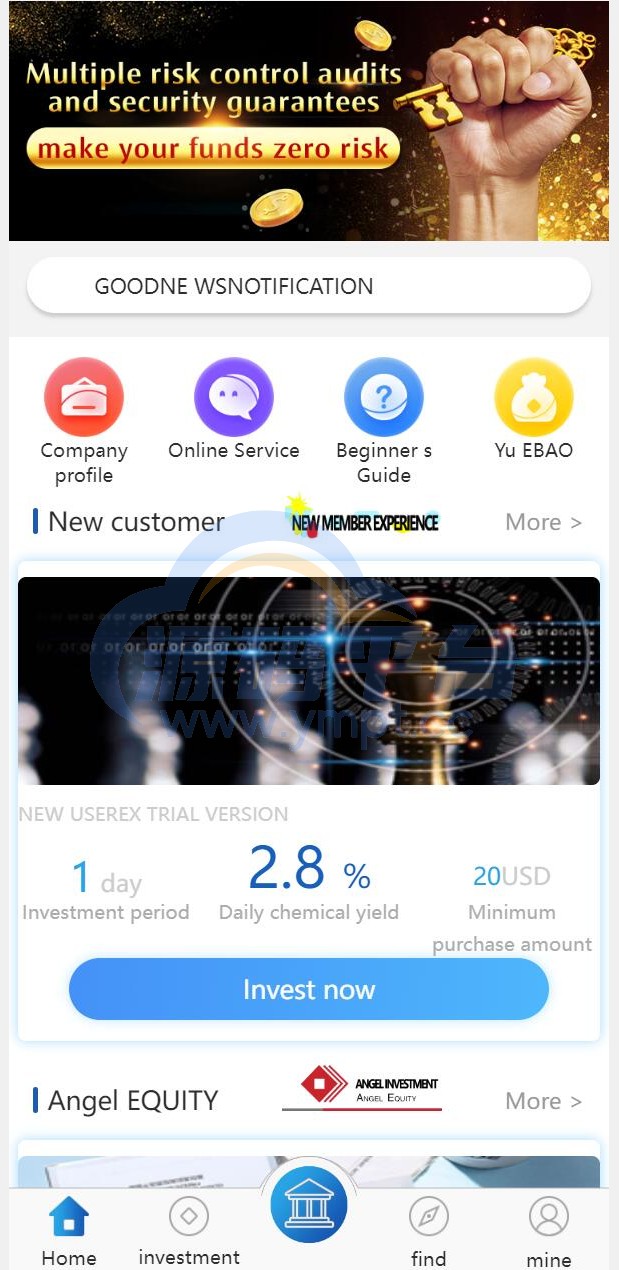
Task: Open the risk control audits banner
Action: point(308,120)
